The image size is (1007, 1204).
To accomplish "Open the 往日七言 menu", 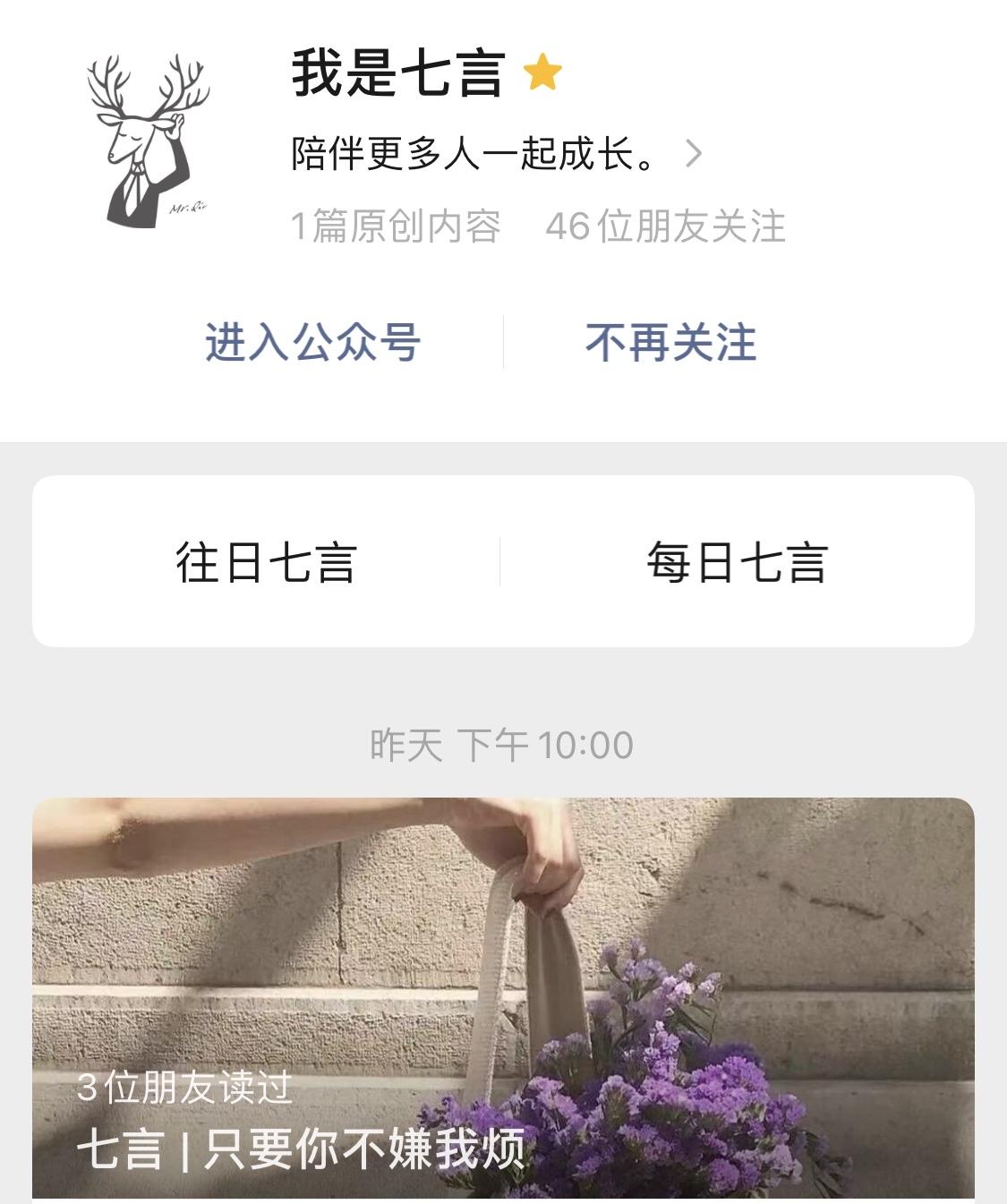I will pos(266,562).
